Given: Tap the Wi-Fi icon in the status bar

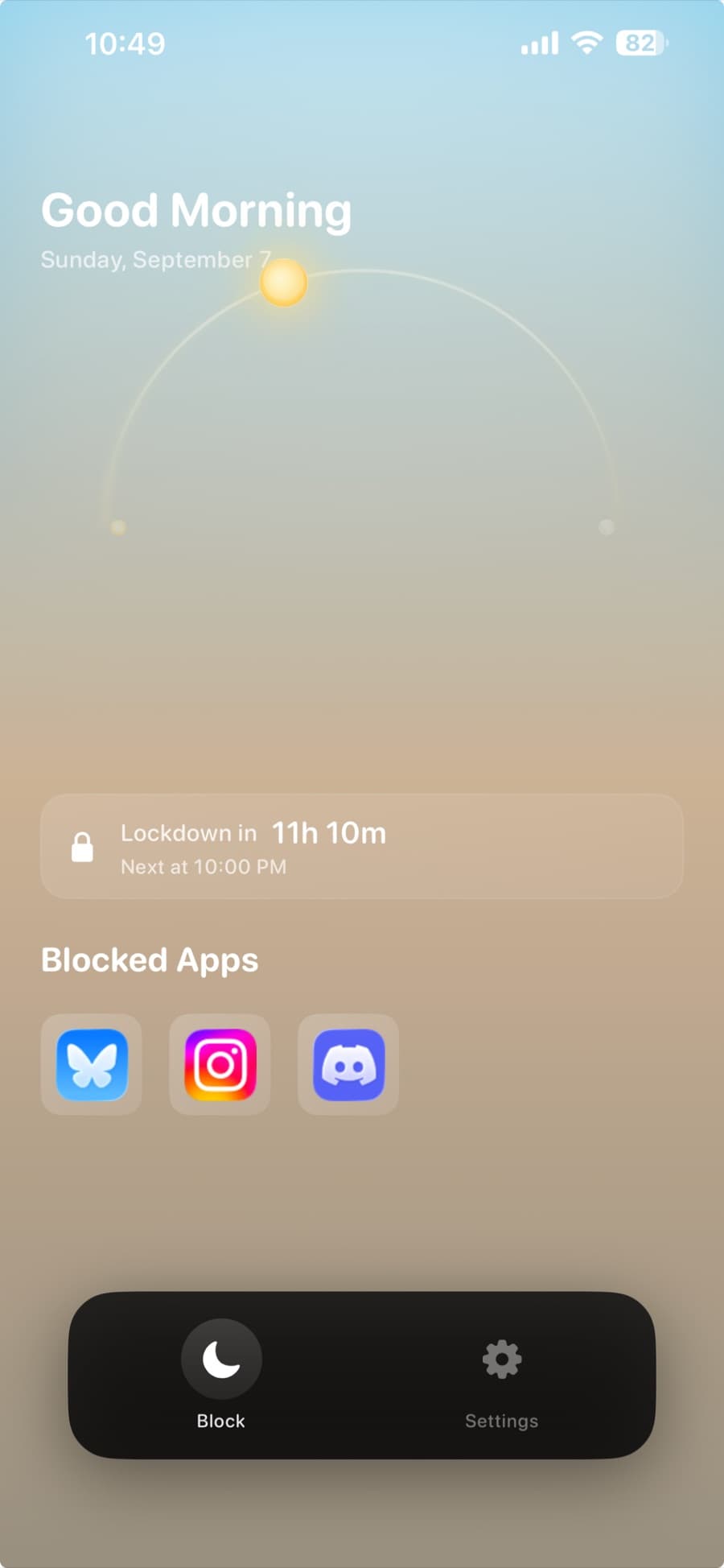Looking at the screenshot, I should coord(586,43).
